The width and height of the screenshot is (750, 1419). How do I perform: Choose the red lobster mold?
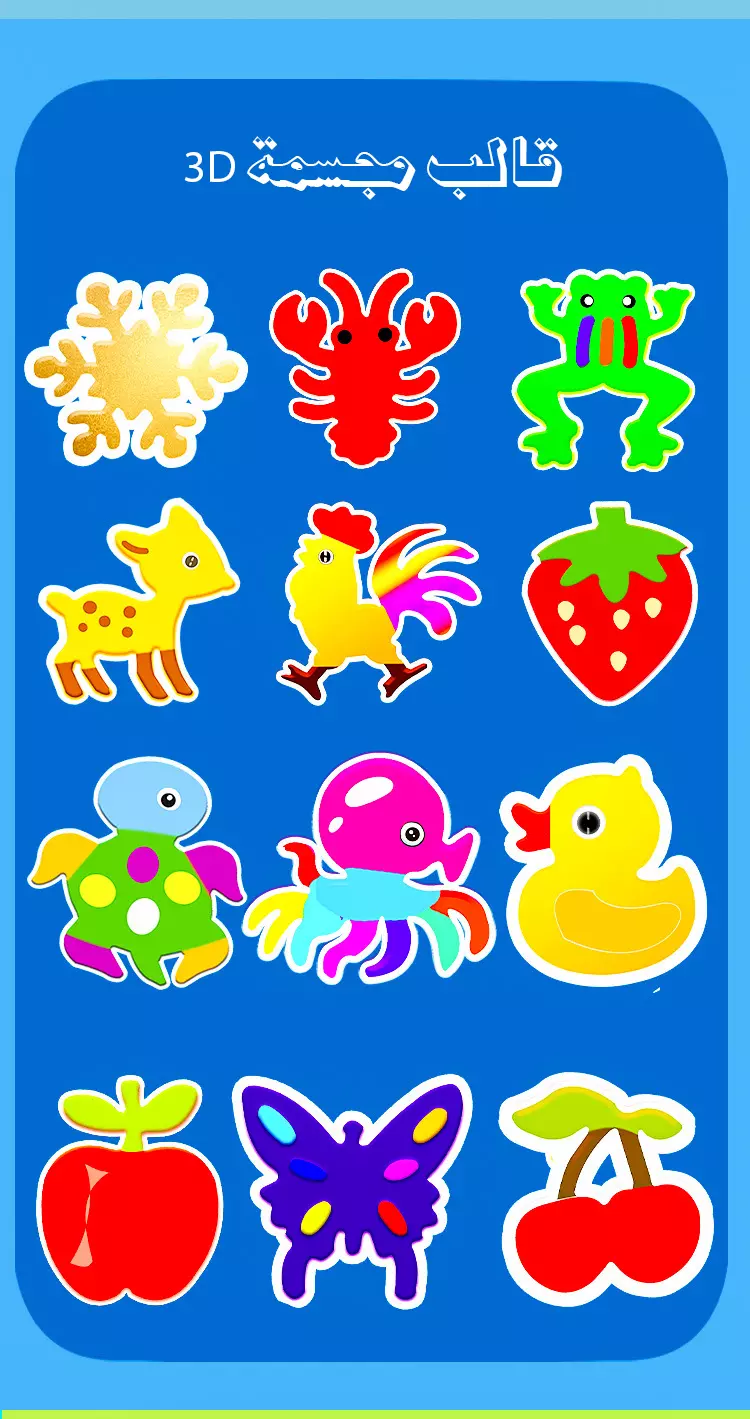point(362,370)
